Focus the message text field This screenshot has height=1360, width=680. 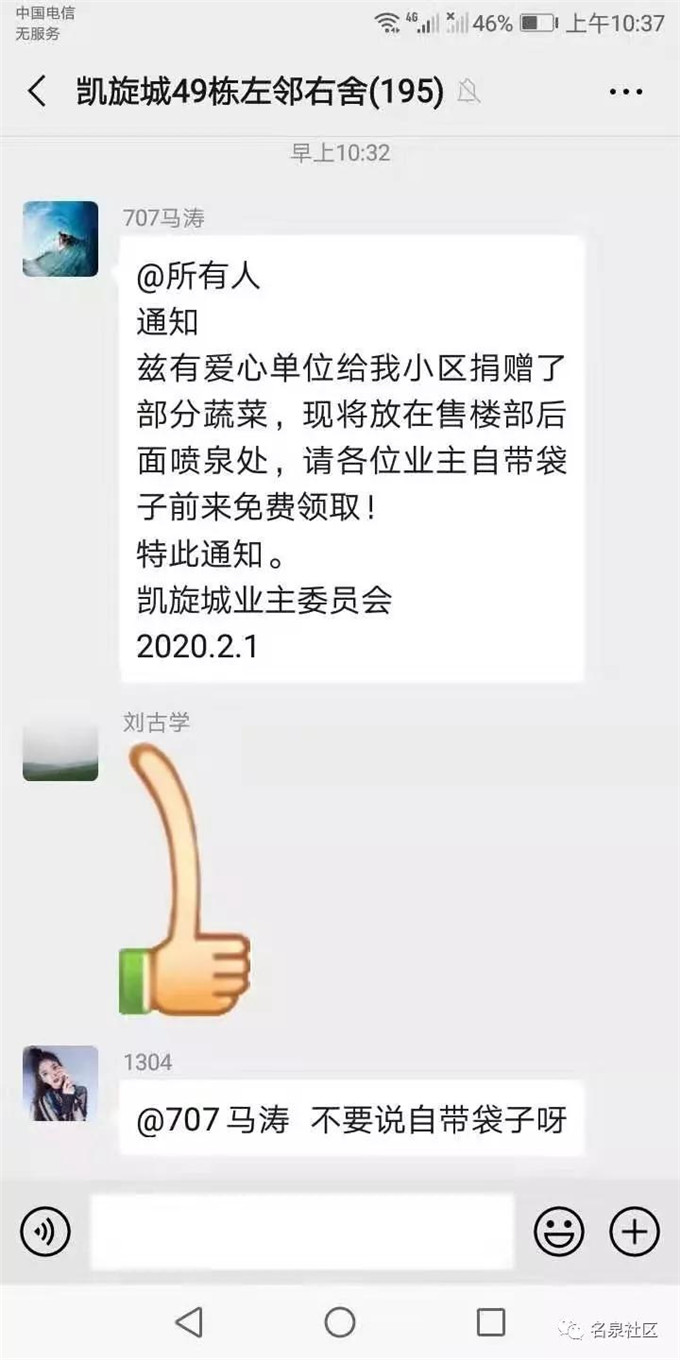[x=301, y=1231]
